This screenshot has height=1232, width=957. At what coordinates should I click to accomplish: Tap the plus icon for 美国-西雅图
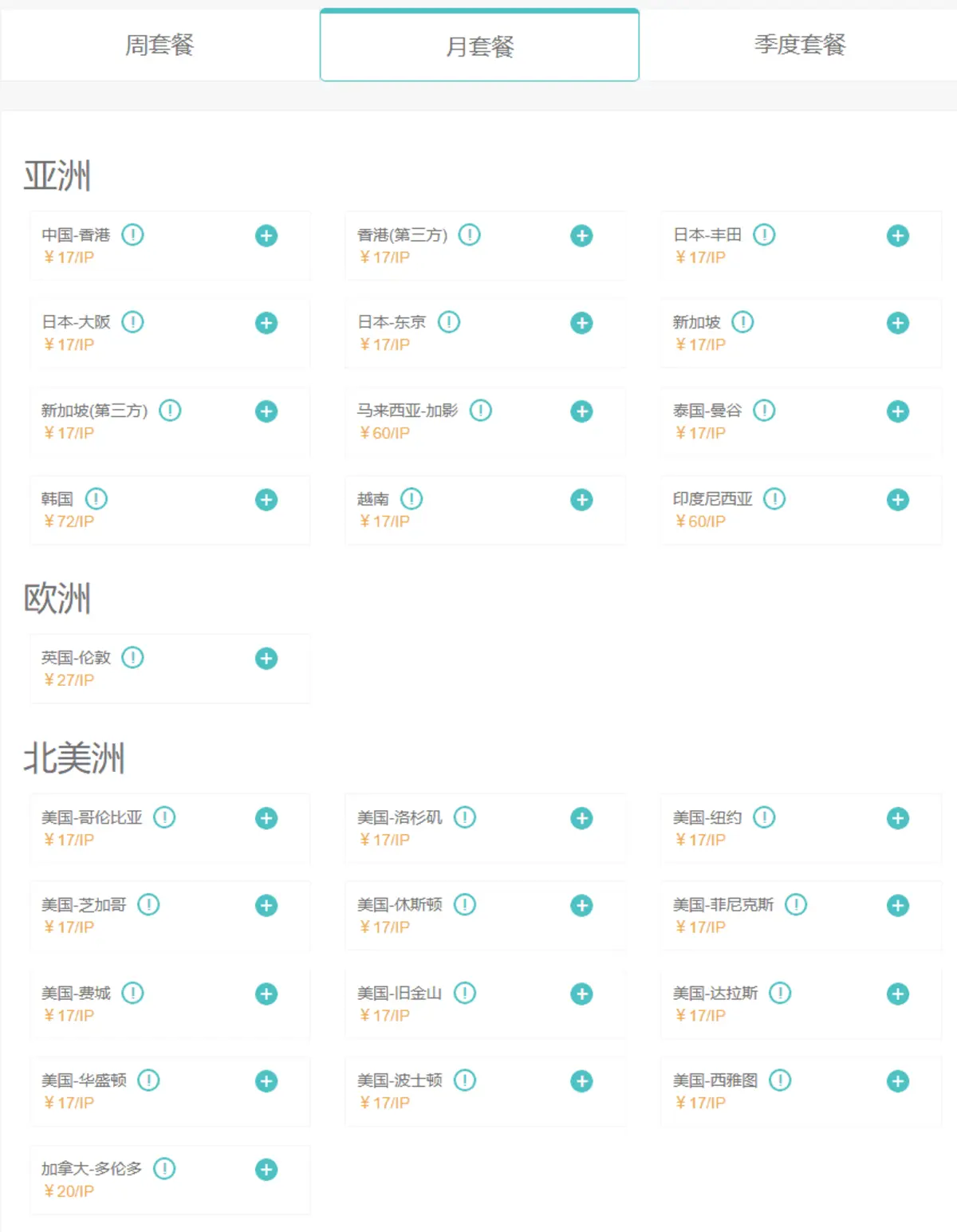898,1082
